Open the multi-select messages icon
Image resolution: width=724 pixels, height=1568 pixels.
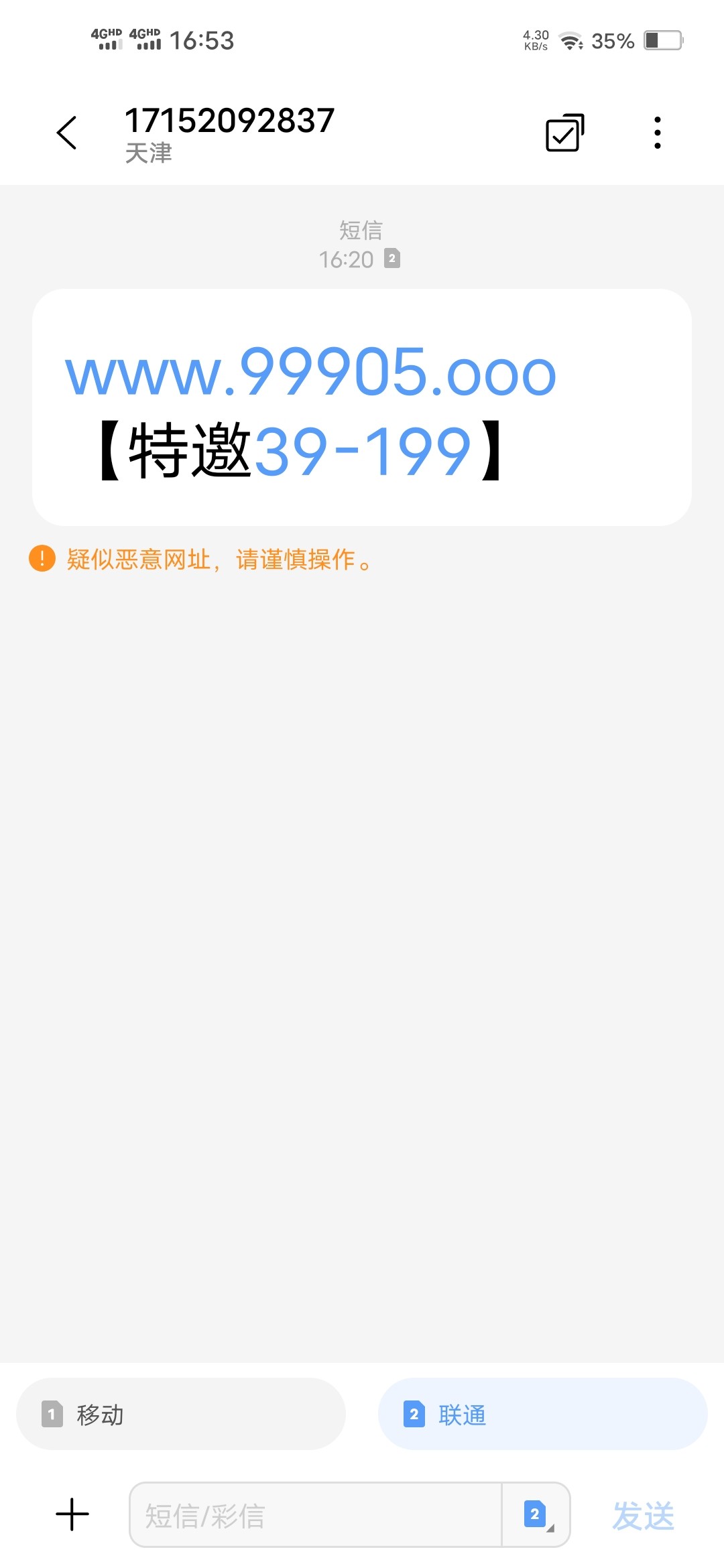(564, 133)
